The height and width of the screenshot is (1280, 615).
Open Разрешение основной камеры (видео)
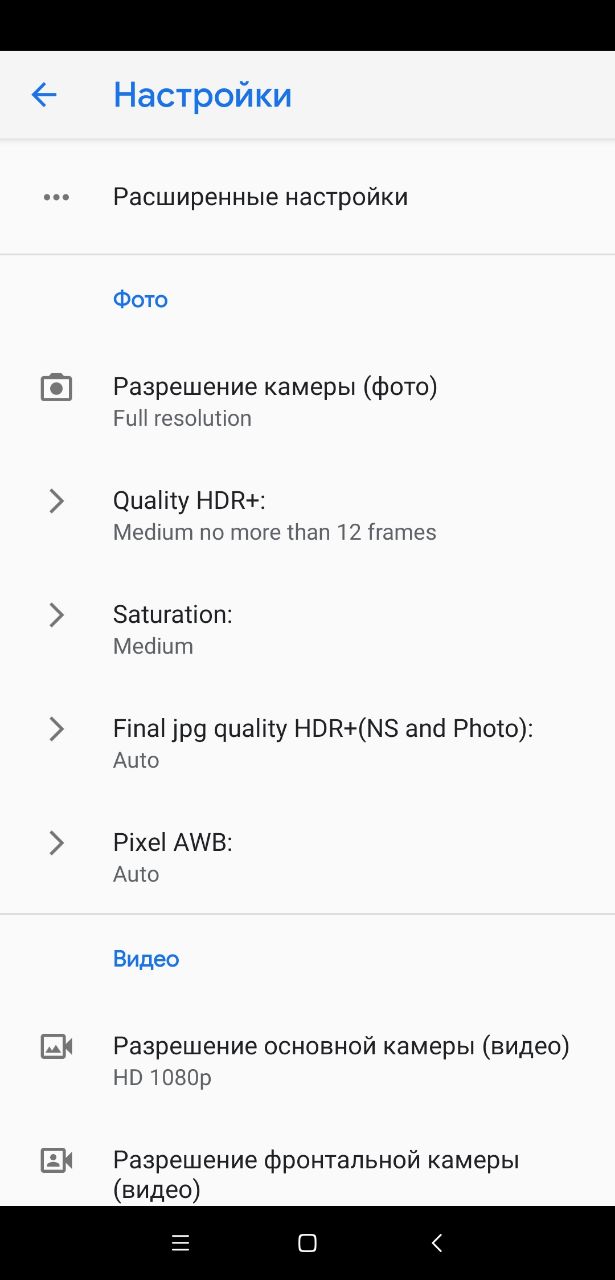(x=340, y=1060)
